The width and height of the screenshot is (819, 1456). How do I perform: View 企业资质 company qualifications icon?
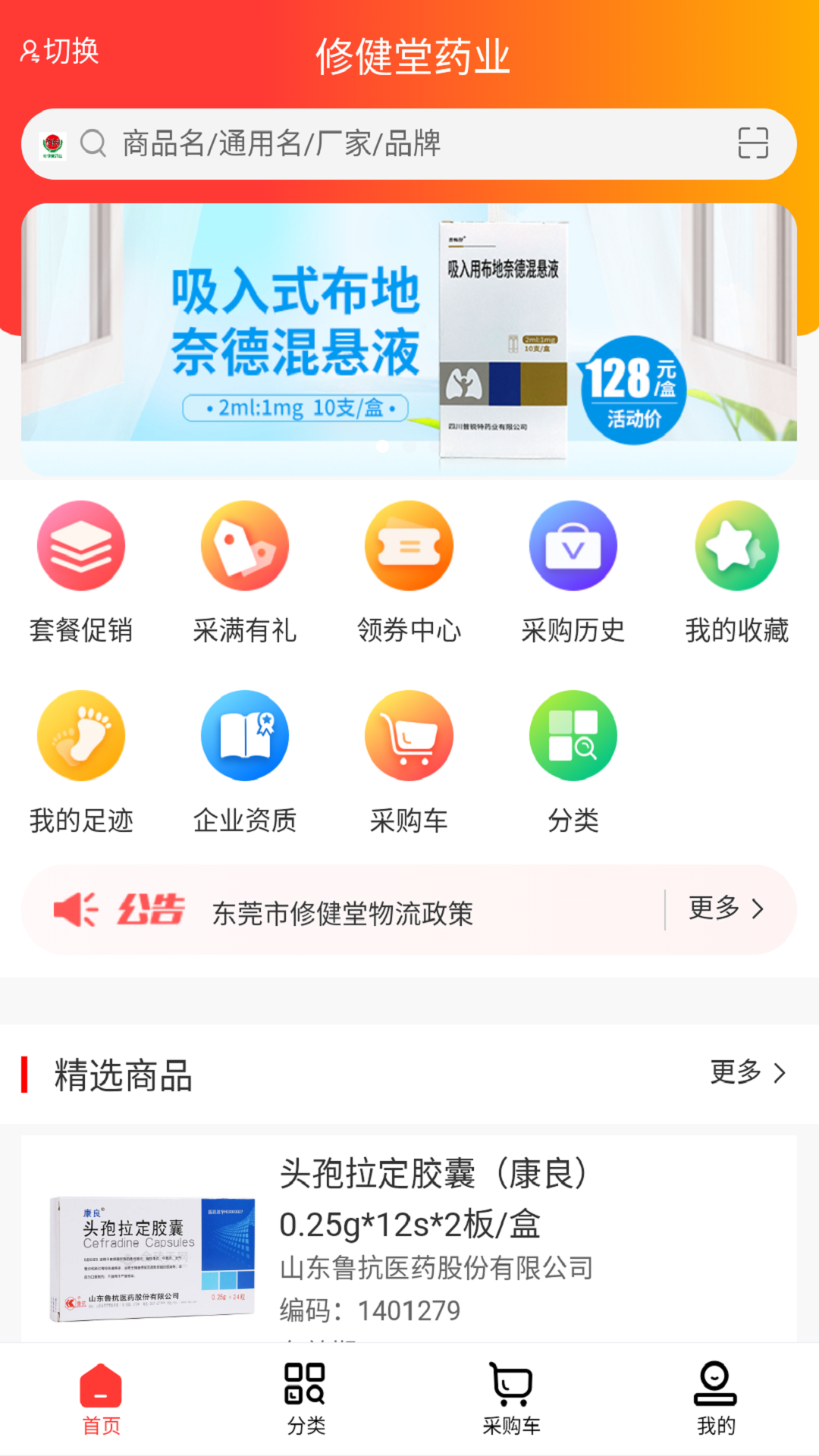pyautogui.click(x=245, y=735)
